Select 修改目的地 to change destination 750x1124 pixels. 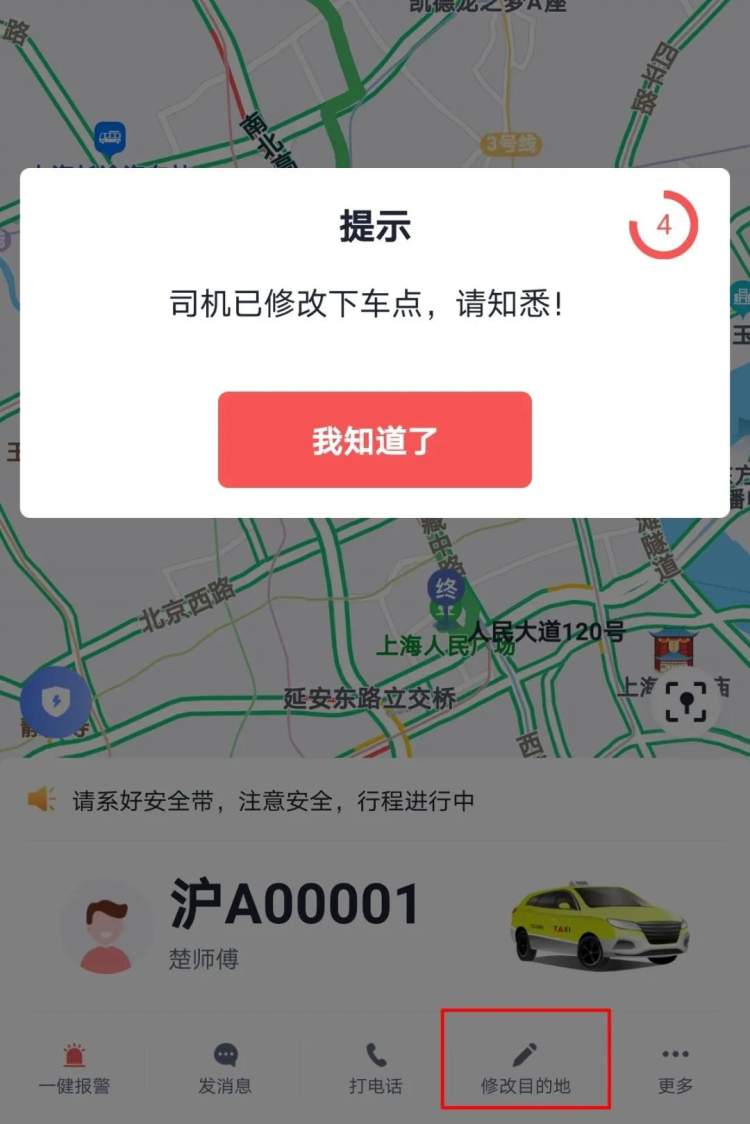click(525, 1068)
